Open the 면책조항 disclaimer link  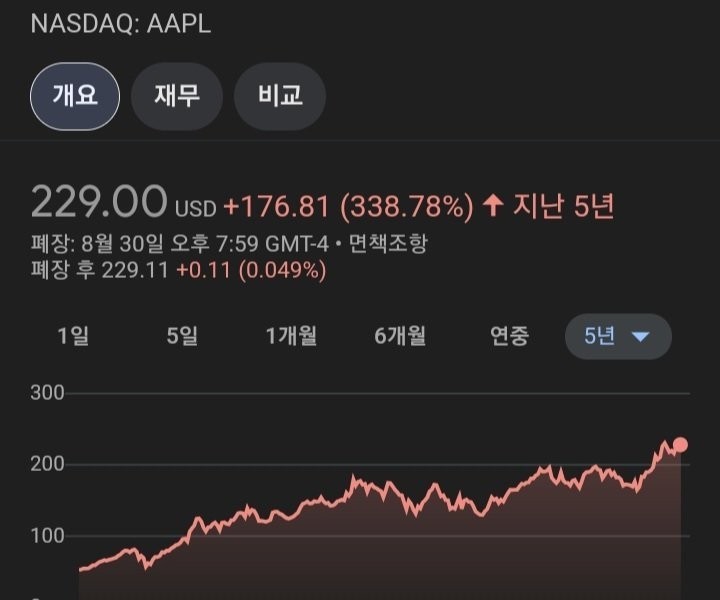tap(388, 244)
